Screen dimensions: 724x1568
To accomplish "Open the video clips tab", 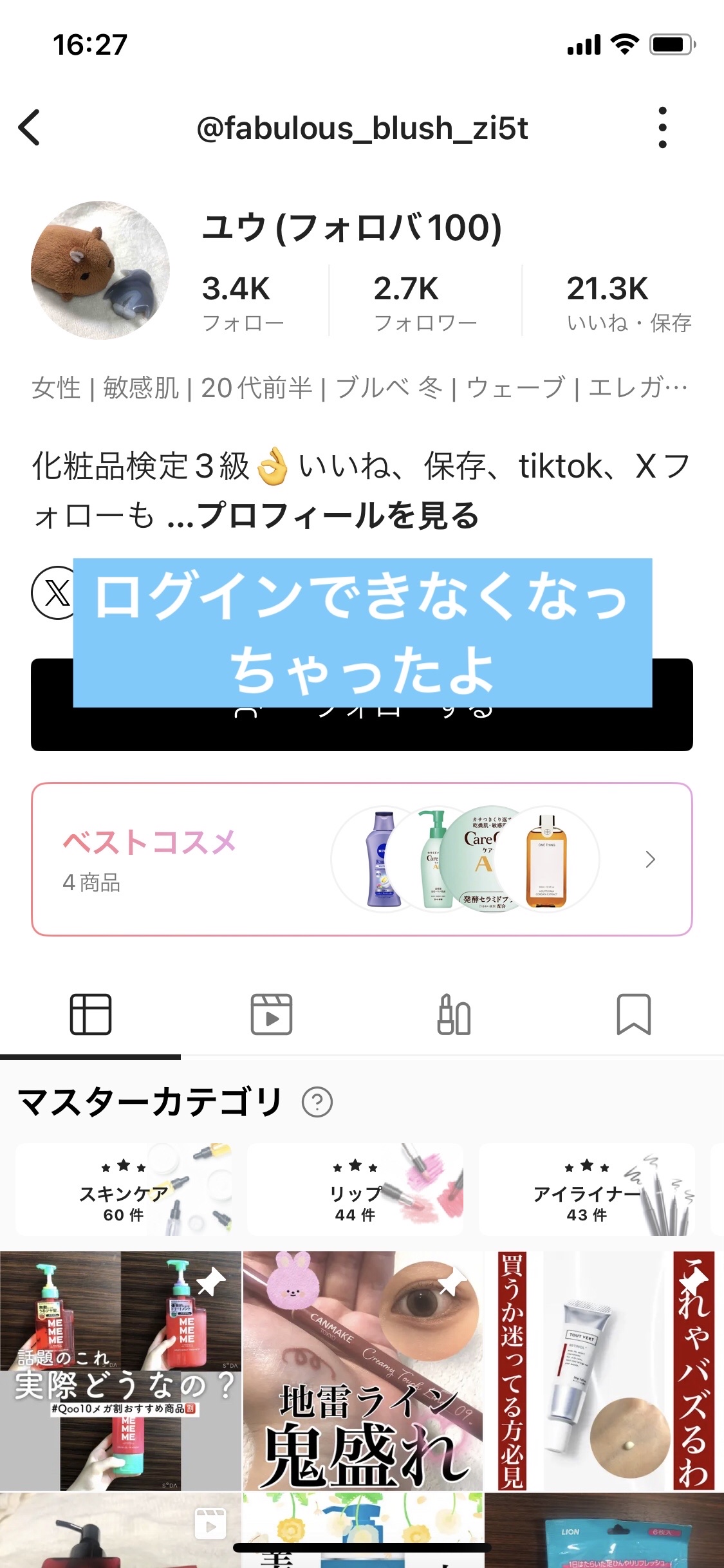I will pos(273,1013).
